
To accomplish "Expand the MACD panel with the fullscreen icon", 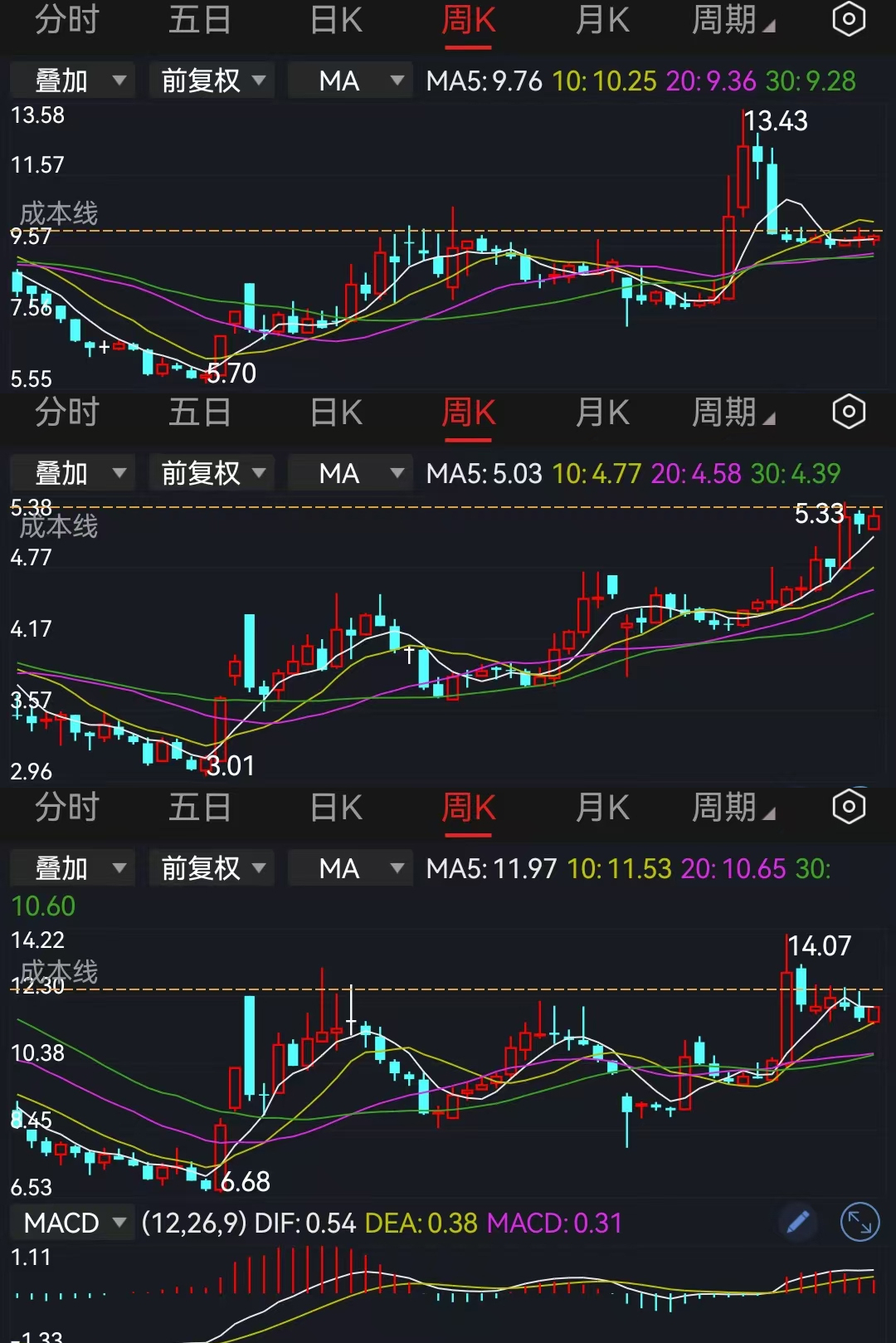I will pos(860,1223).
